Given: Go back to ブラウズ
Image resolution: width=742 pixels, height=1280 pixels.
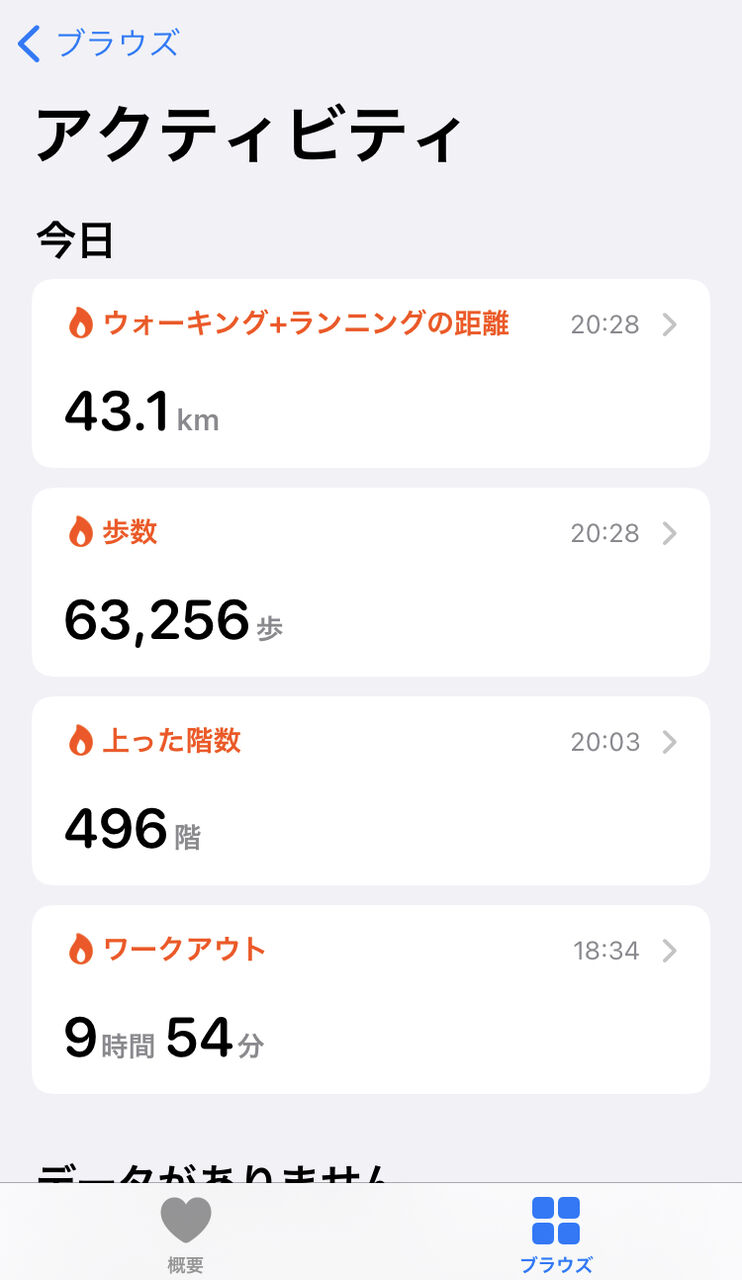Looking at the screenshot, I should click(x=98, y=44).
